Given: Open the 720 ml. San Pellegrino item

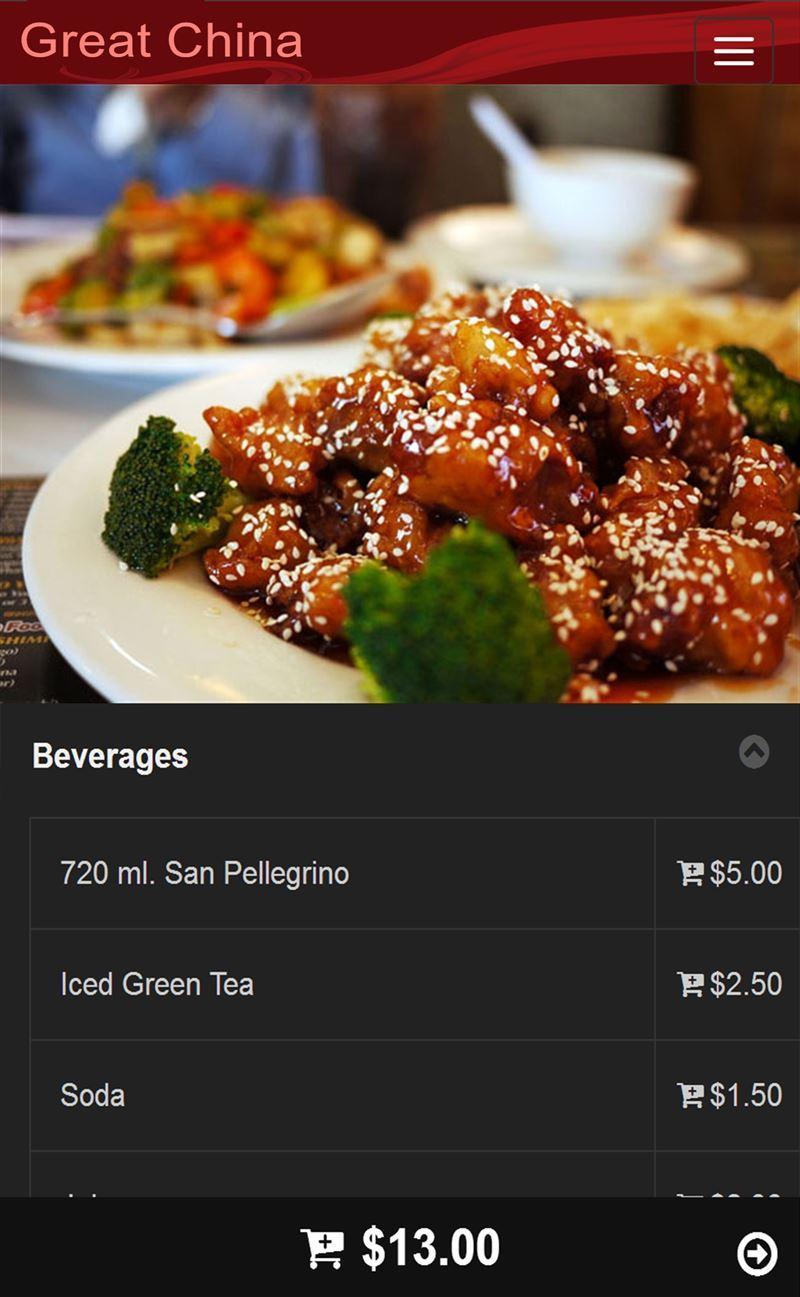Looking at the screenshot, I should (x=205, y=873).
